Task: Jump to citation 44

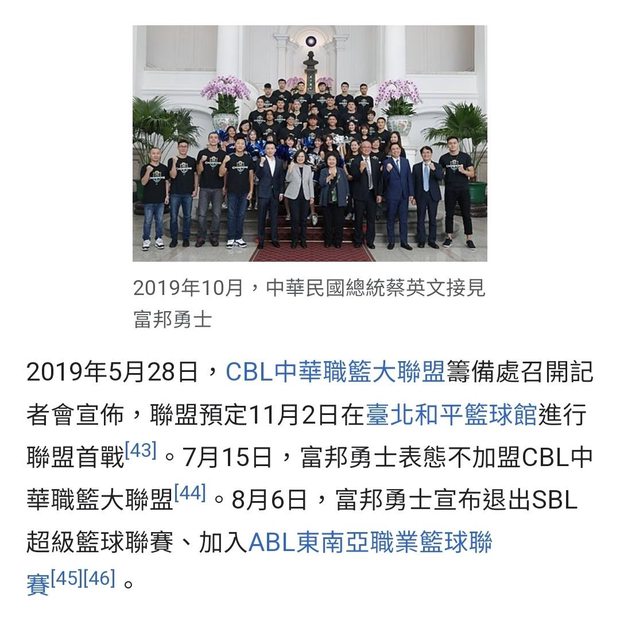Action: [x=189, y=491]
